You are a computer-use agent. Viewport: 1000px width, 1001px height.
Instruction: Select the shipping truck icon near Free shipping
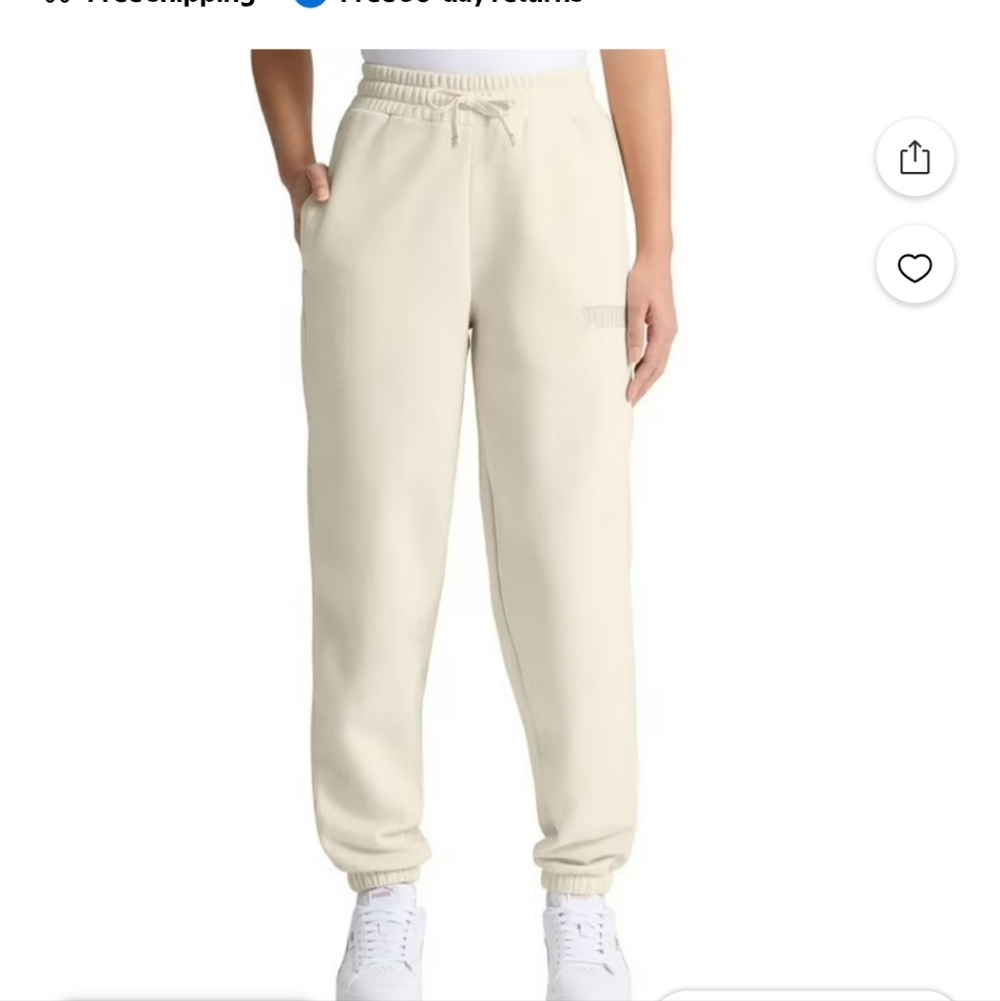(55, 3)
